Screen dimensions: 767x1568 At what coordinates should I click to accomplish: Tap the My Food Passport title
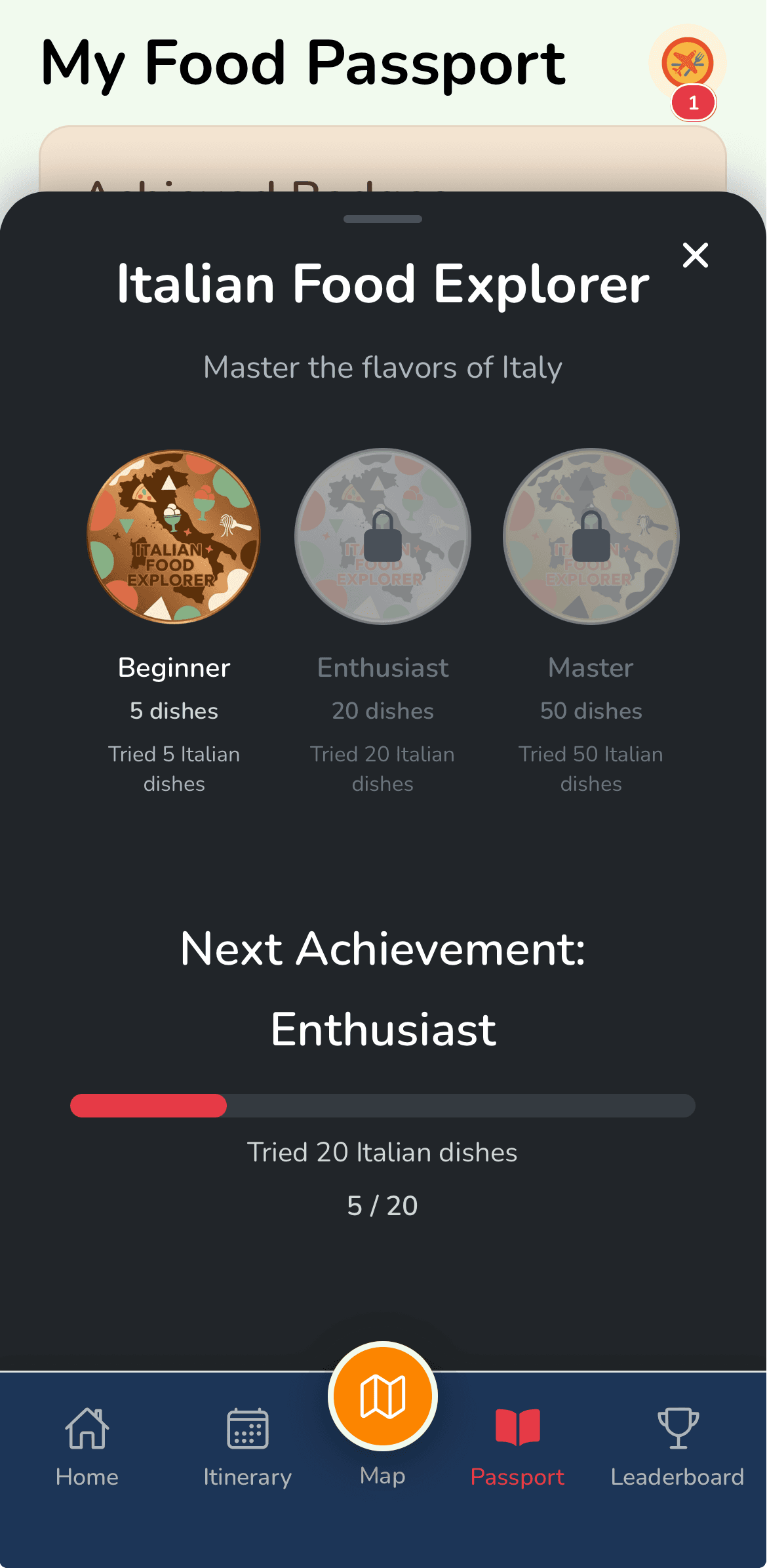[x=302, y=63]
